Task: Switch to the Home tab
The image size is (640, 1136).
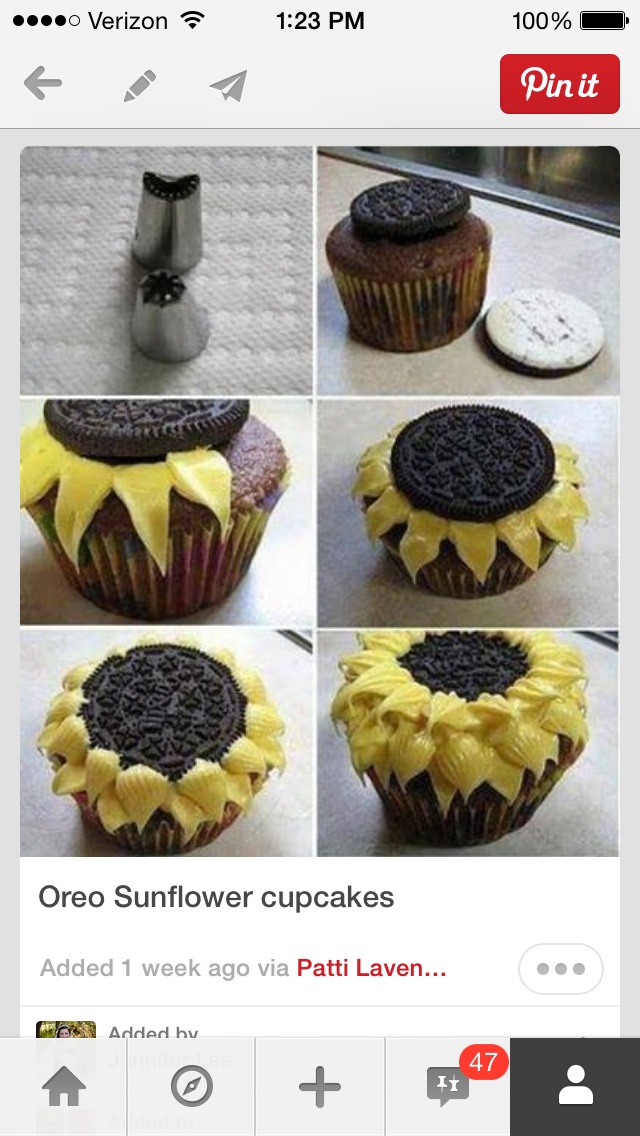Action: (x=64, y=1087)
